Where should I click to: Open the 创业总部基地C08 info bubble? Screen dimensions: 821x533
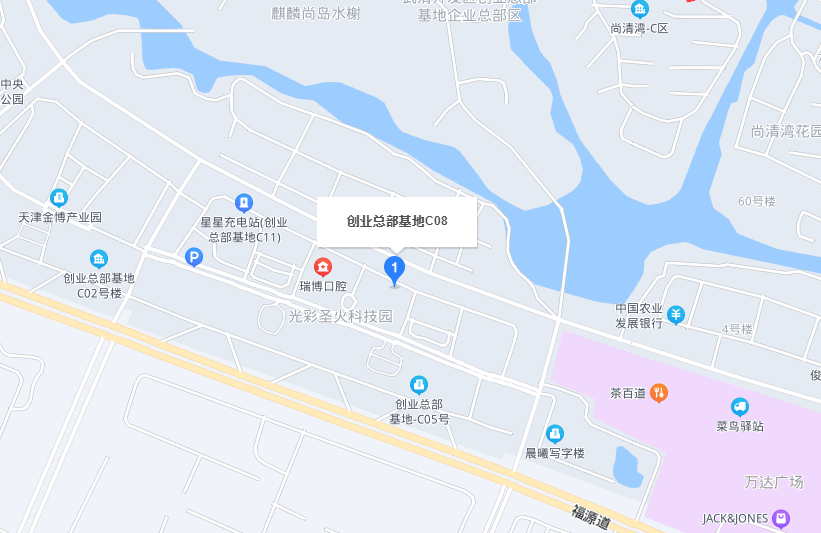[x=396, y=221]
